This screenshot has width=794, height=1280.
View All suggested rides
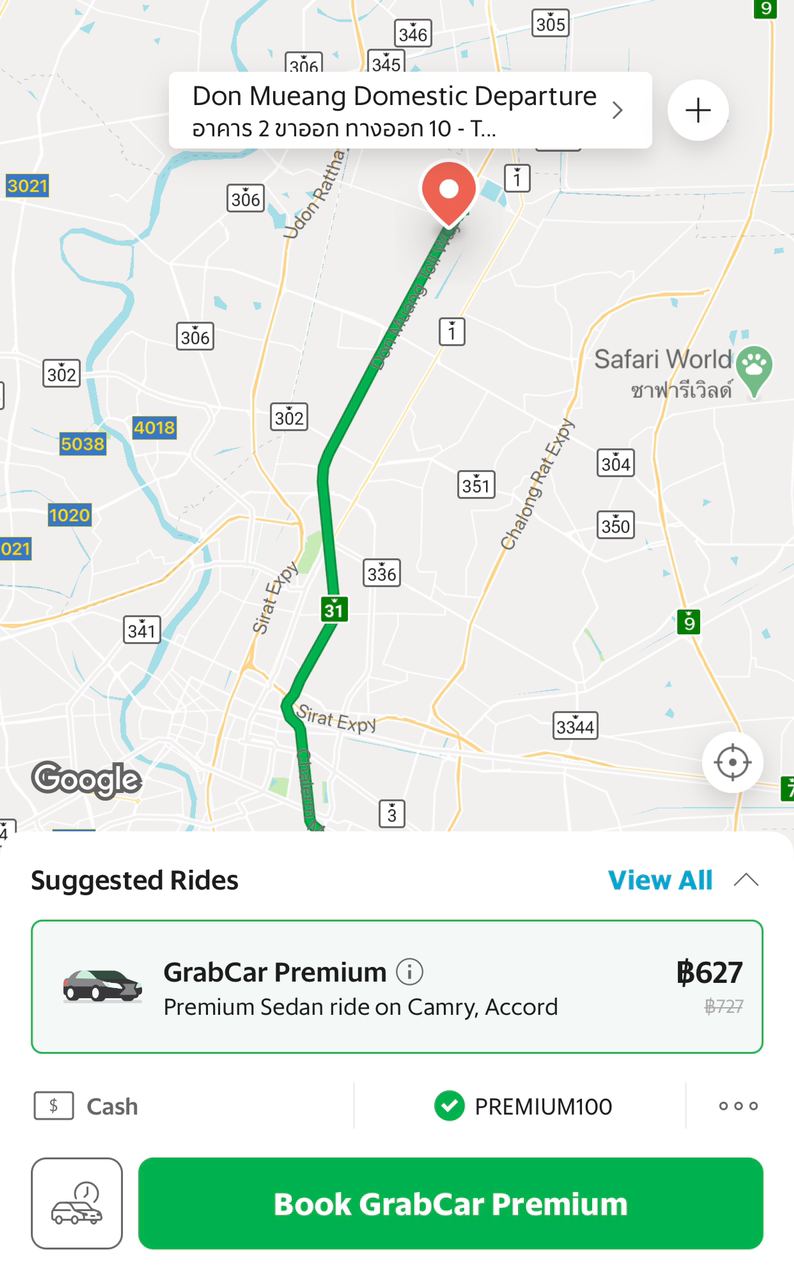[x=660, y=880]
